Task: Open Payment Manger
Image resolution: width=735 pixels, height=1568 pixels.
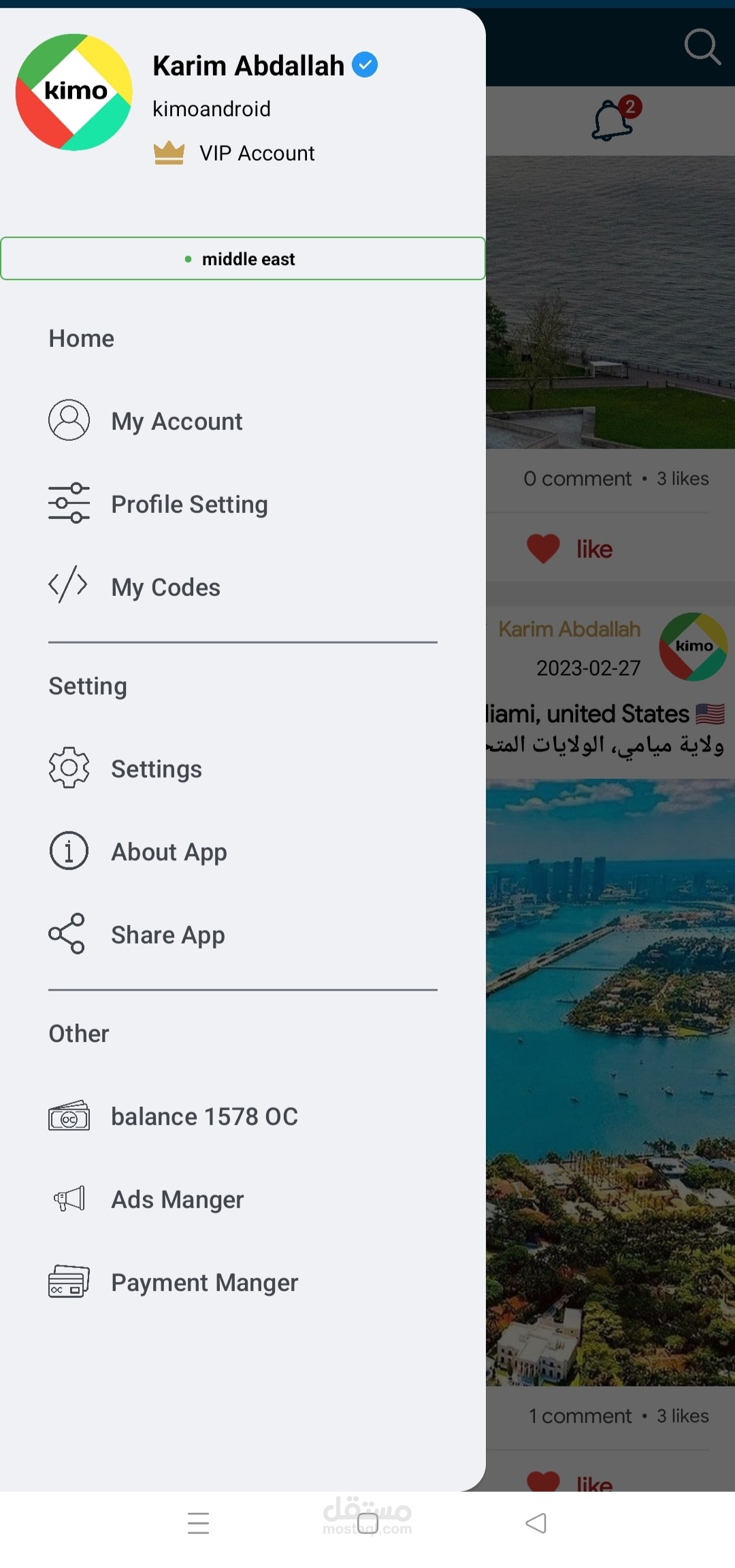Action: point(204,1282)
